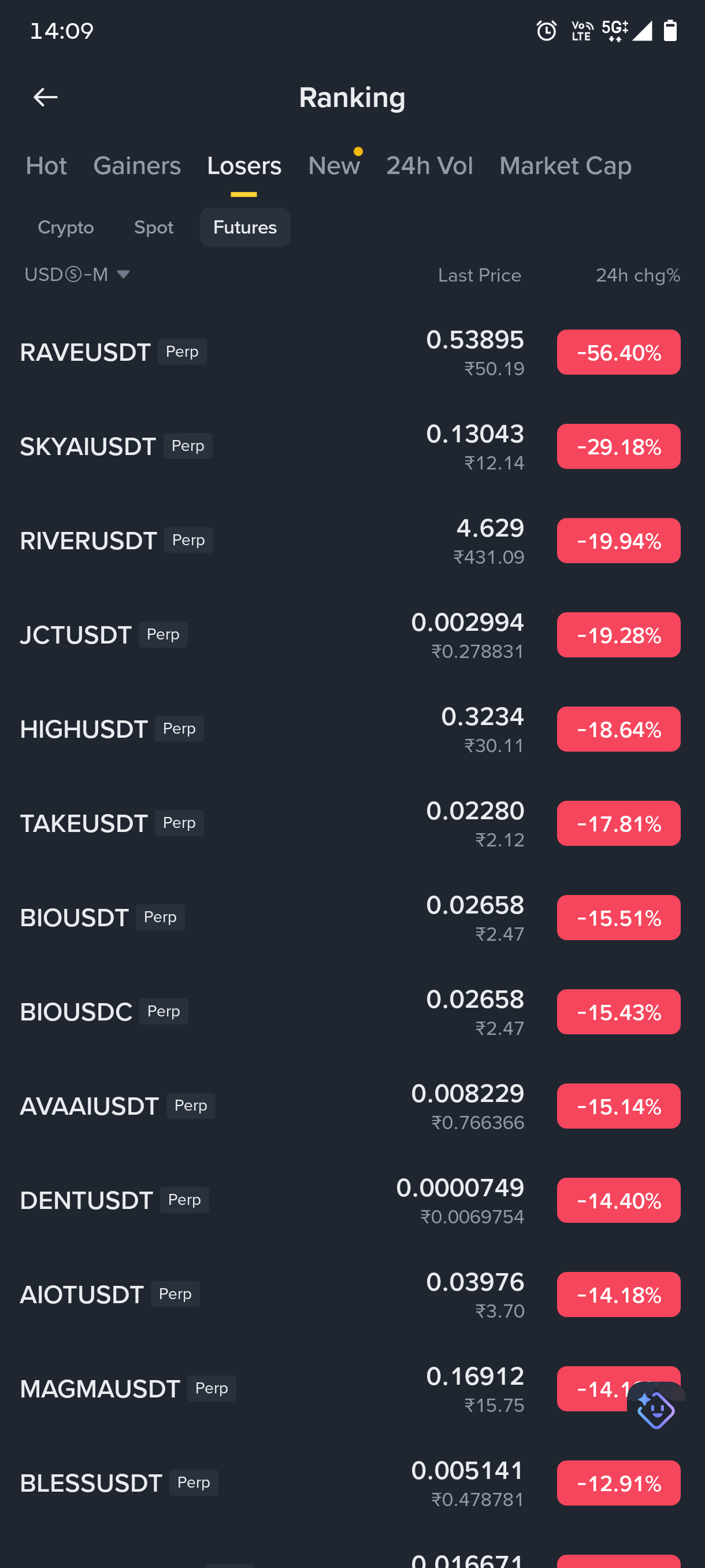Open the Market Cap tab
The image size is (705, 1568).
click(x=565, y=165)
